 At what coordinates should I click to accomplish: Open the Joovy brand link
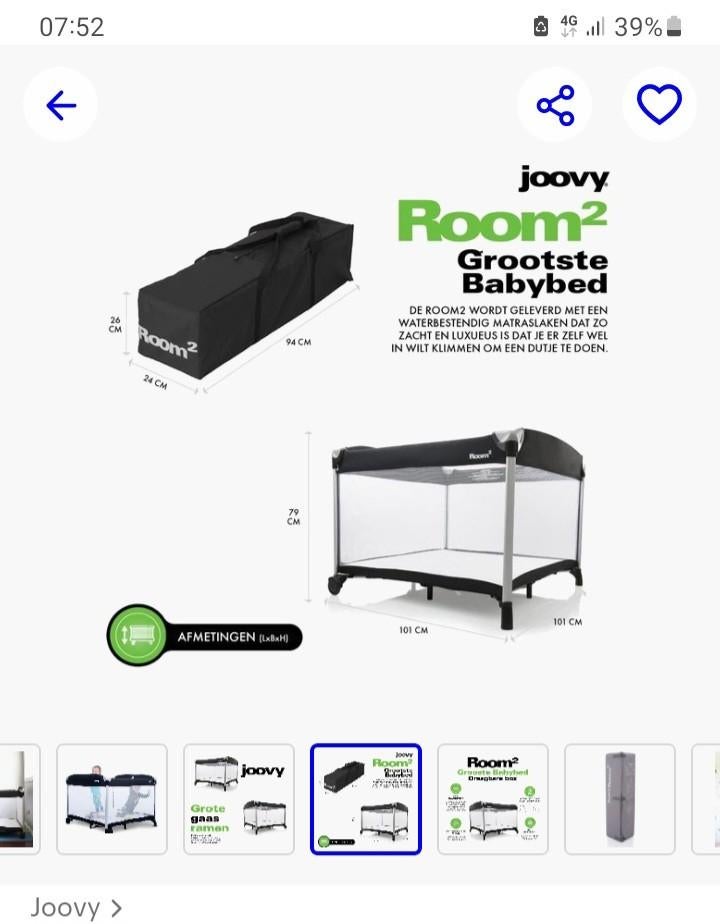point(76,907)
